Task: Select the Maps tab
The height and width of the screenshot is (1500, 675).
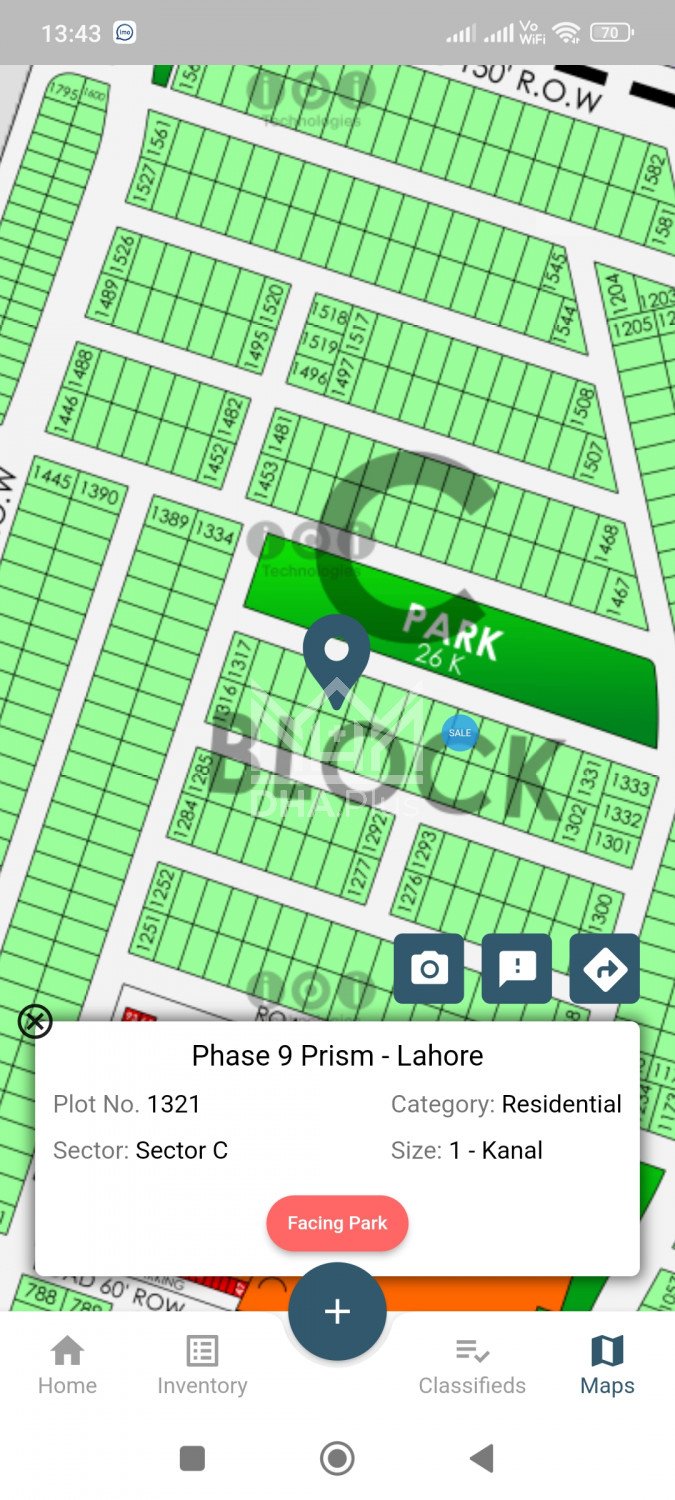Action: coord(607,1366)
